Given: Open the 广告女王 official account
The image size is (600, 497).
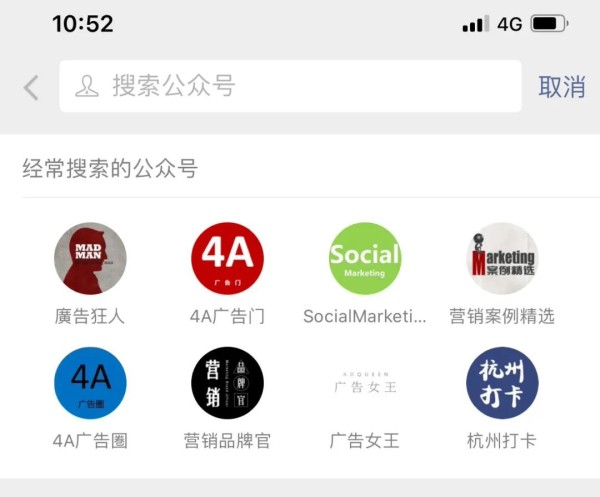Looking at the screenshot, I should 365,383.
